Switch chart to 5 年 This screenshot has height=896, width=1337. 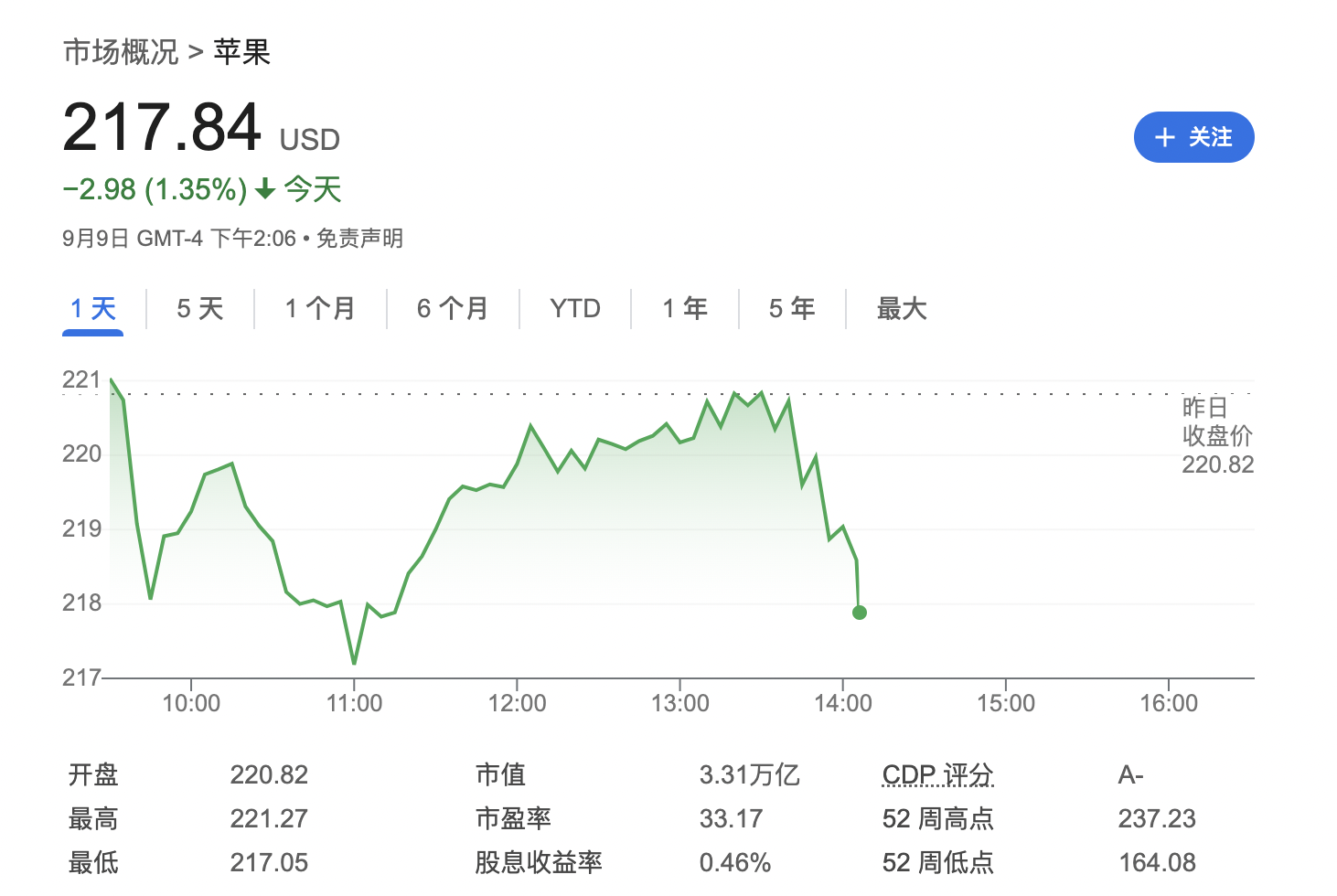792,309
